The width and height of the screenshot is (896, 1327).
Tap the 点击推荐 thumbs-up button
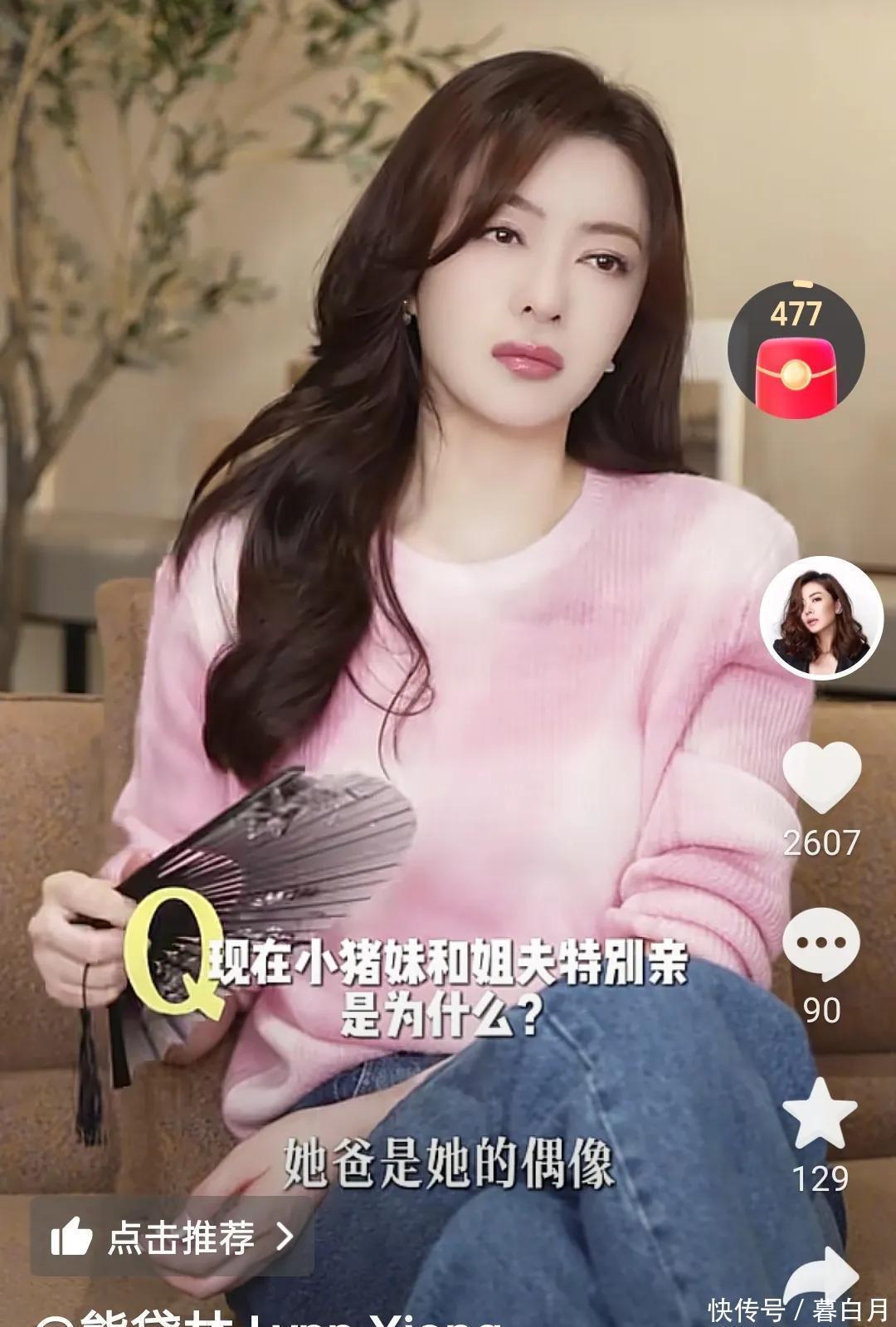point(172,1237)
